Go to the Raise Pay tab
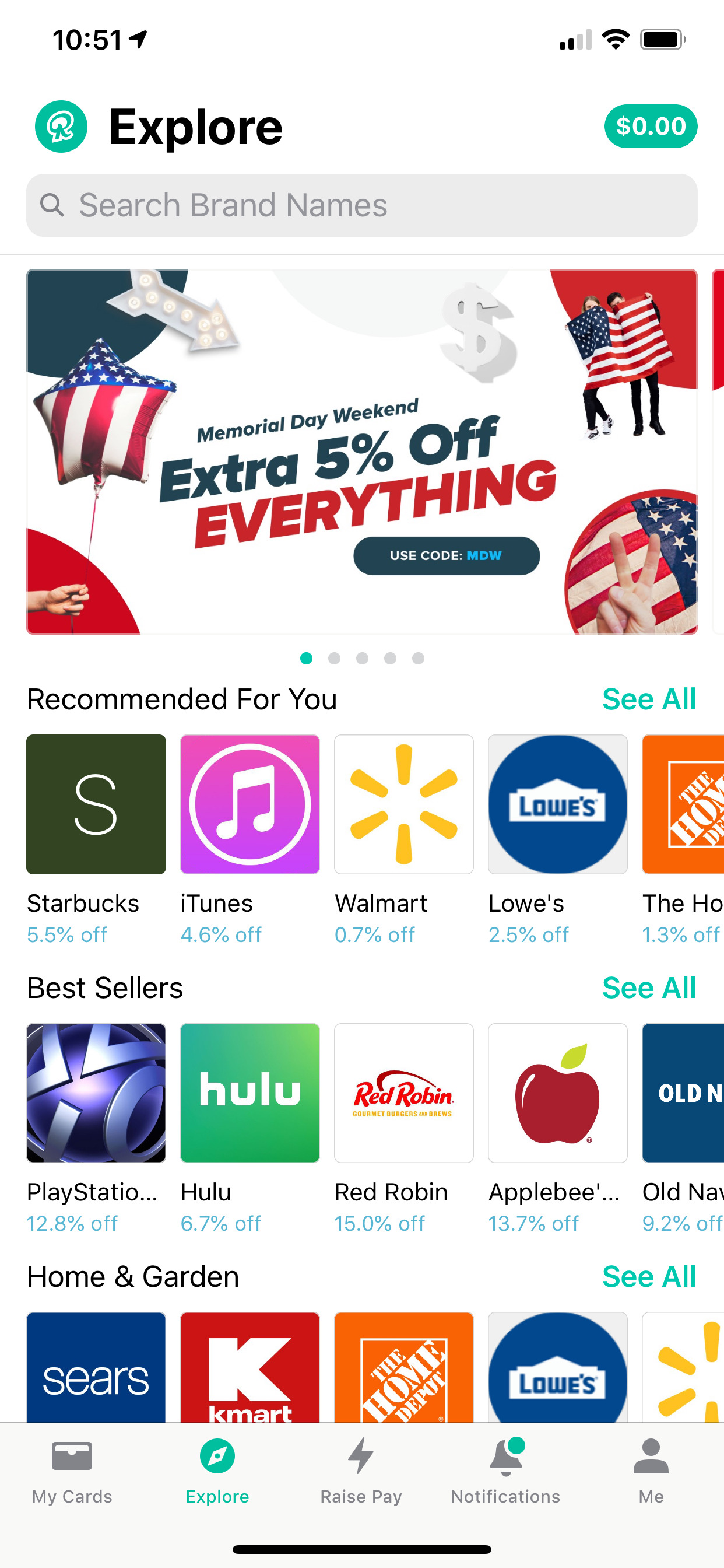 tap(361, 1469)
